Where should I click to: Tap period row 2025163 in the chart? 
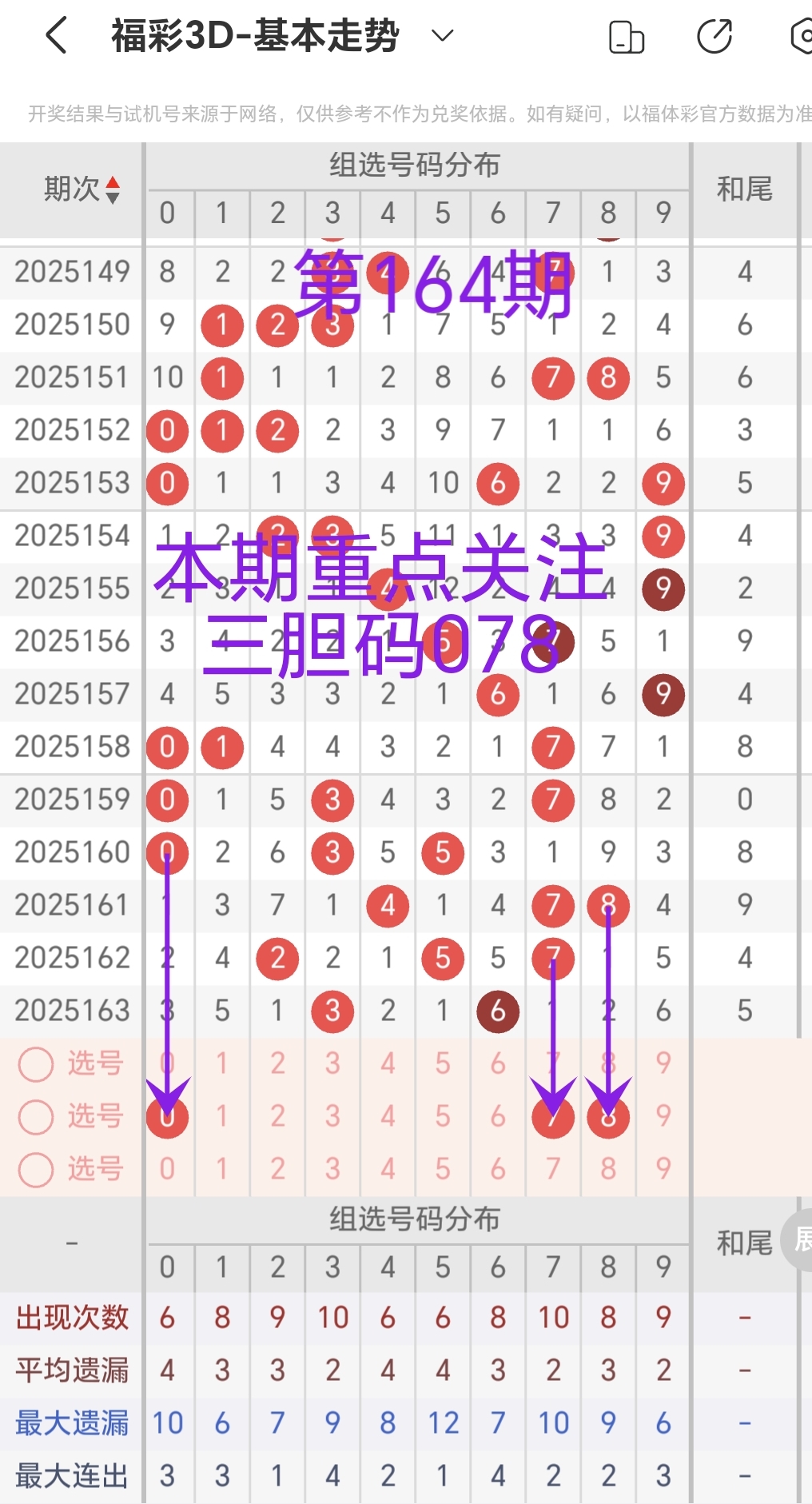71,1011
